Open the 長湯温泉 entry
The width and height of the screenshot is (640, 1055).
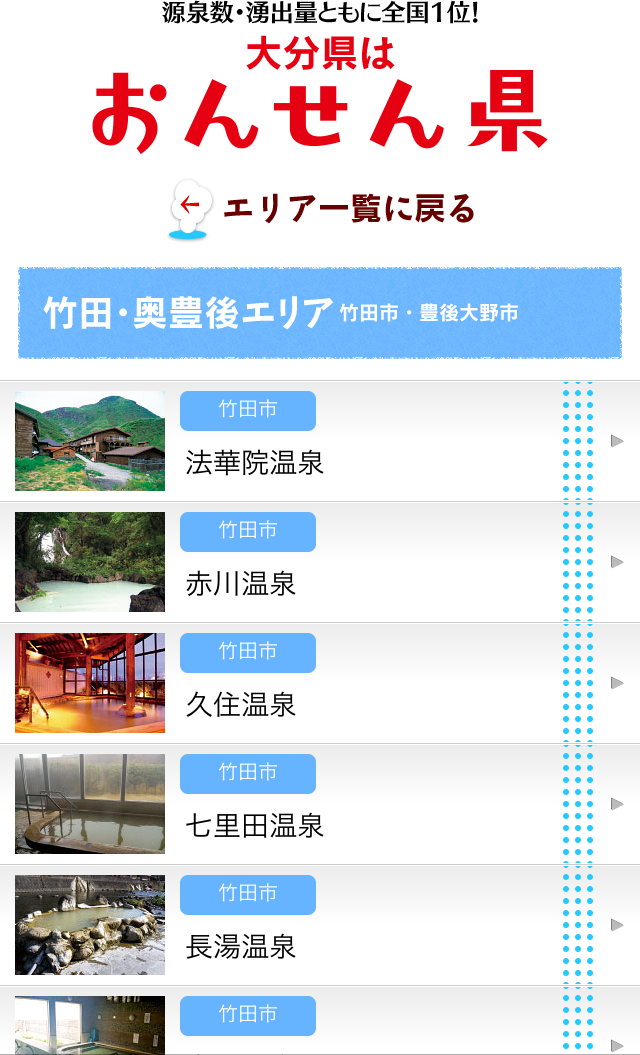click(x=320, y=926)
